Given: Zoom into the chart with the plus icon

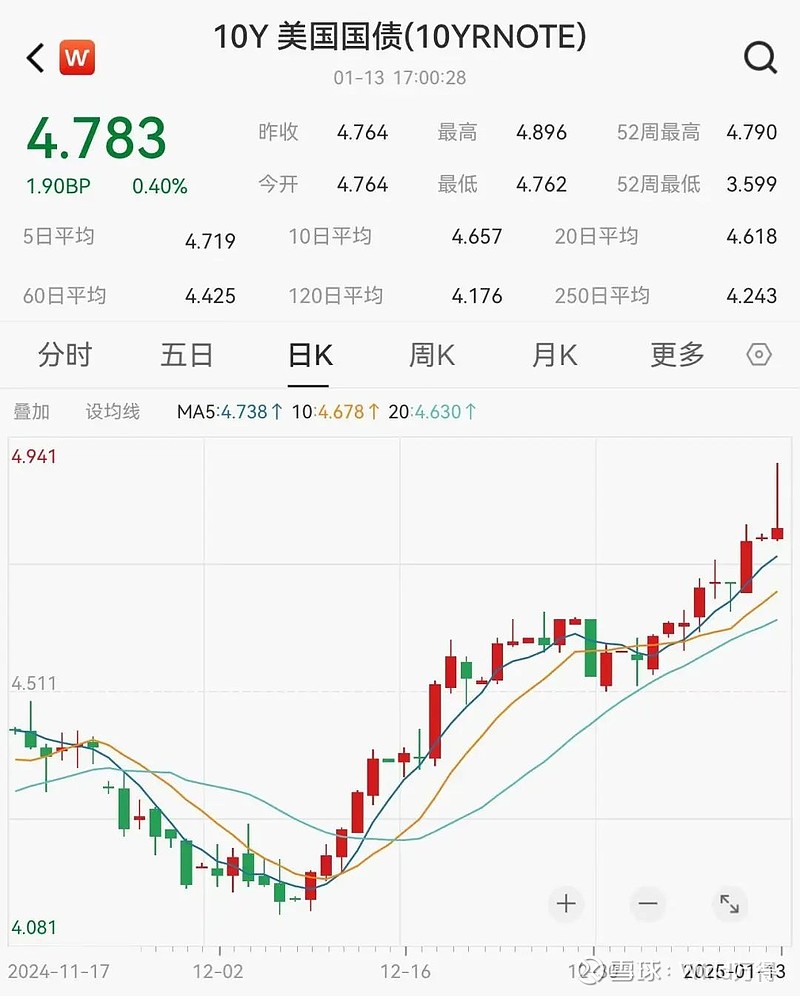Looking at the screenshot, I should (566, 903).
